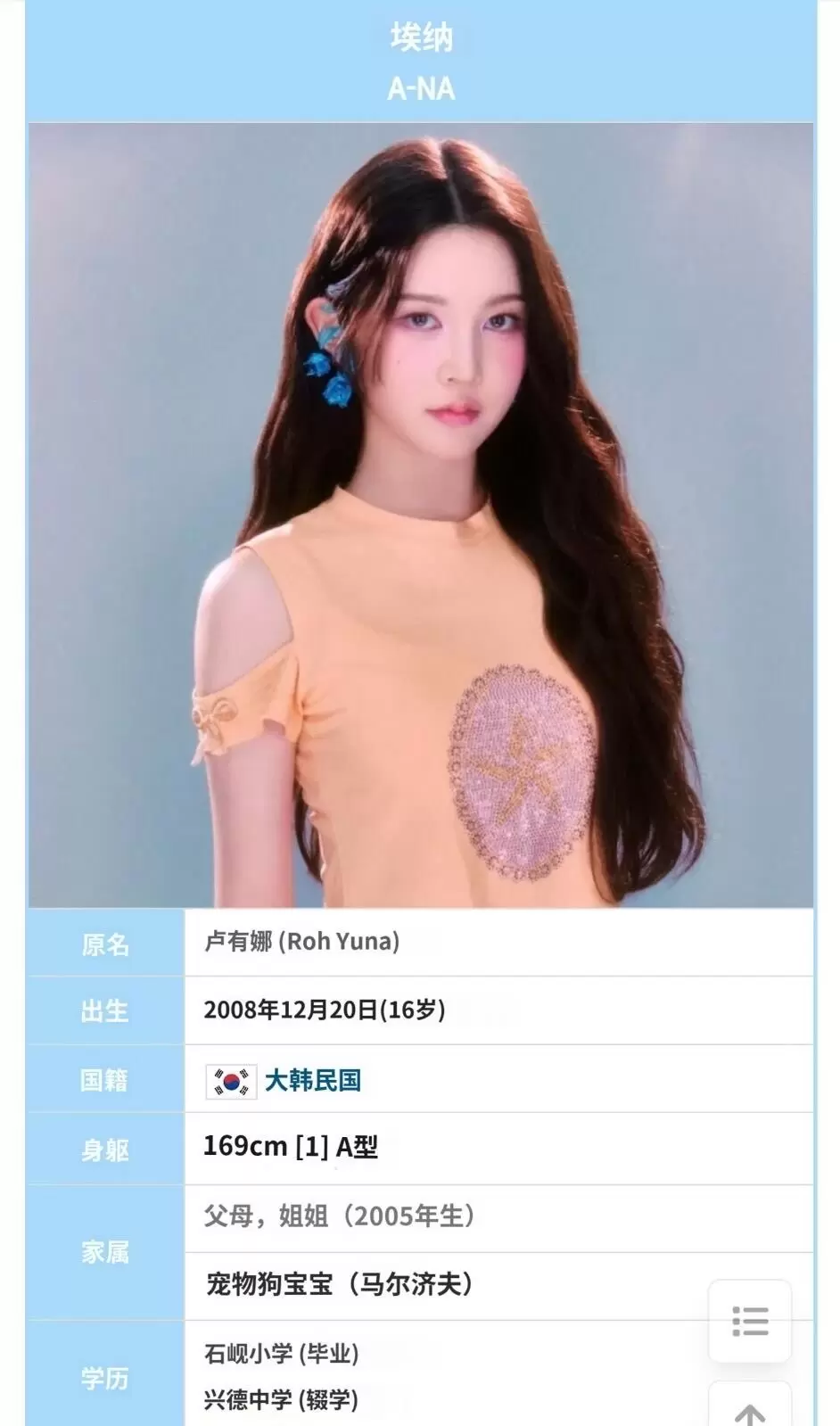840x1426 pixels.
Task: Open the table of contents floating button
Action: pos(749,1321)
